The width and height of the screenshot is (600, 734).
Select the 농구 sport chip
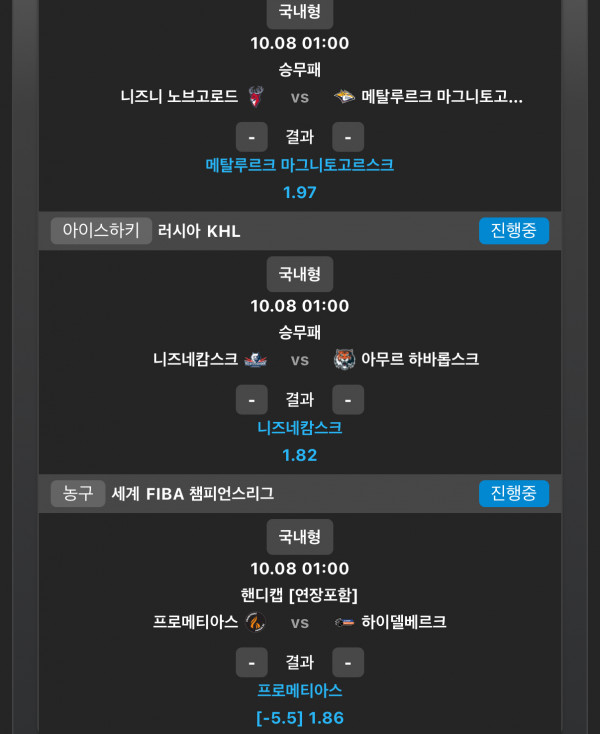(78, 493)
